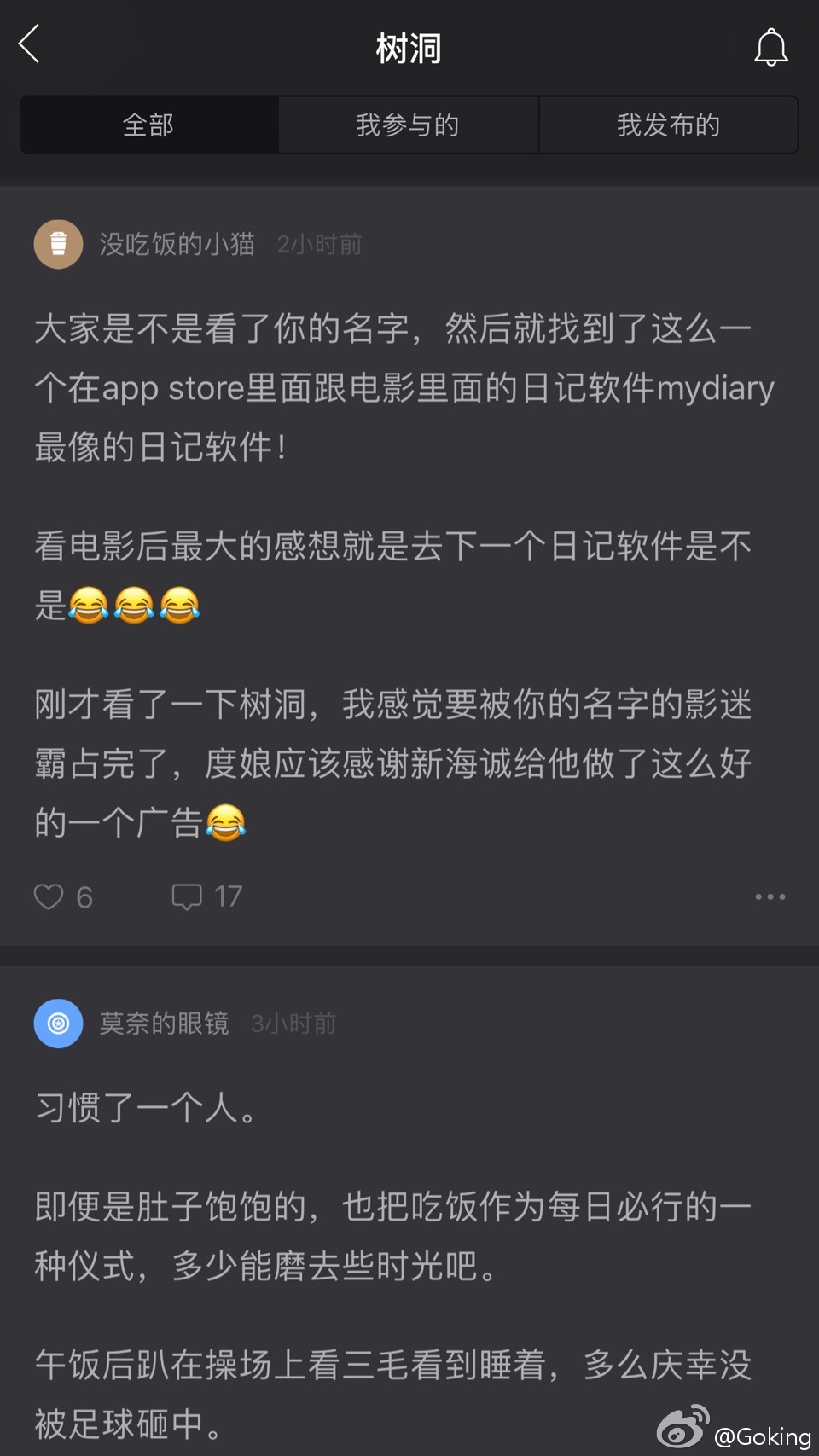Open the notifications bell
Screen dimensions: 819x1456
[x=770, y=48]
